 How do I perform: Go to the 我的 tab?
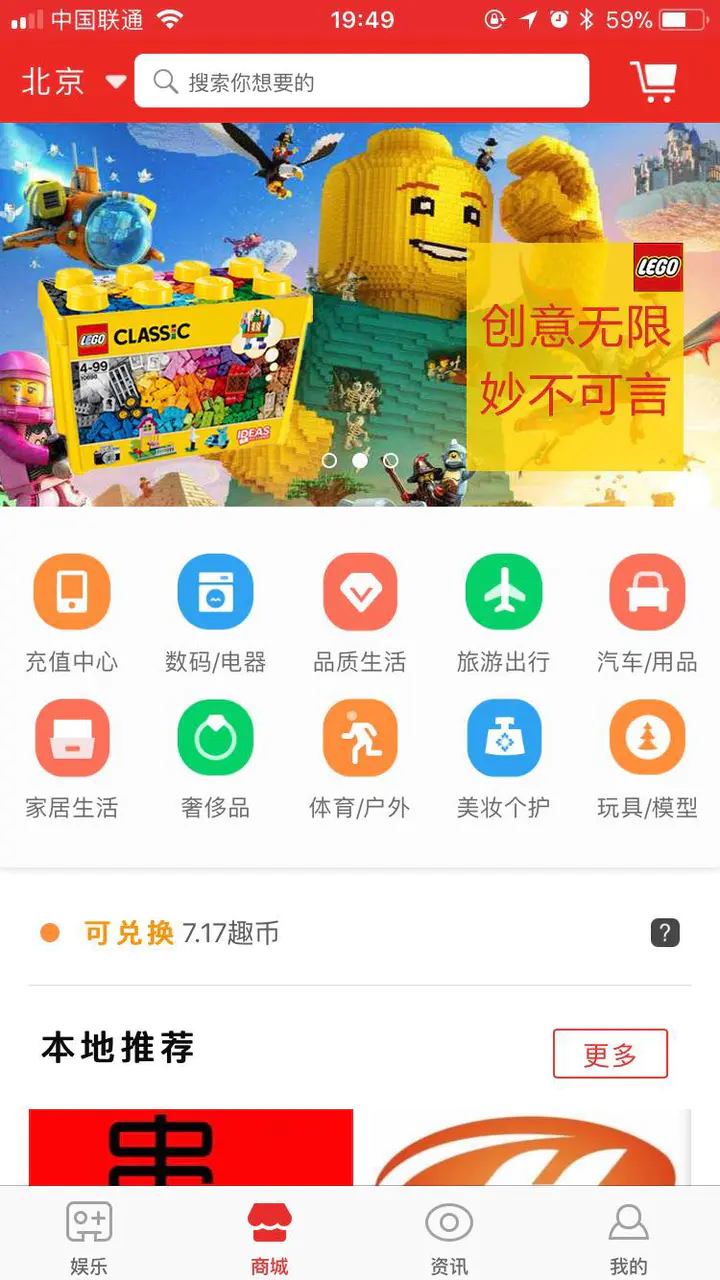coord(629,1238)
